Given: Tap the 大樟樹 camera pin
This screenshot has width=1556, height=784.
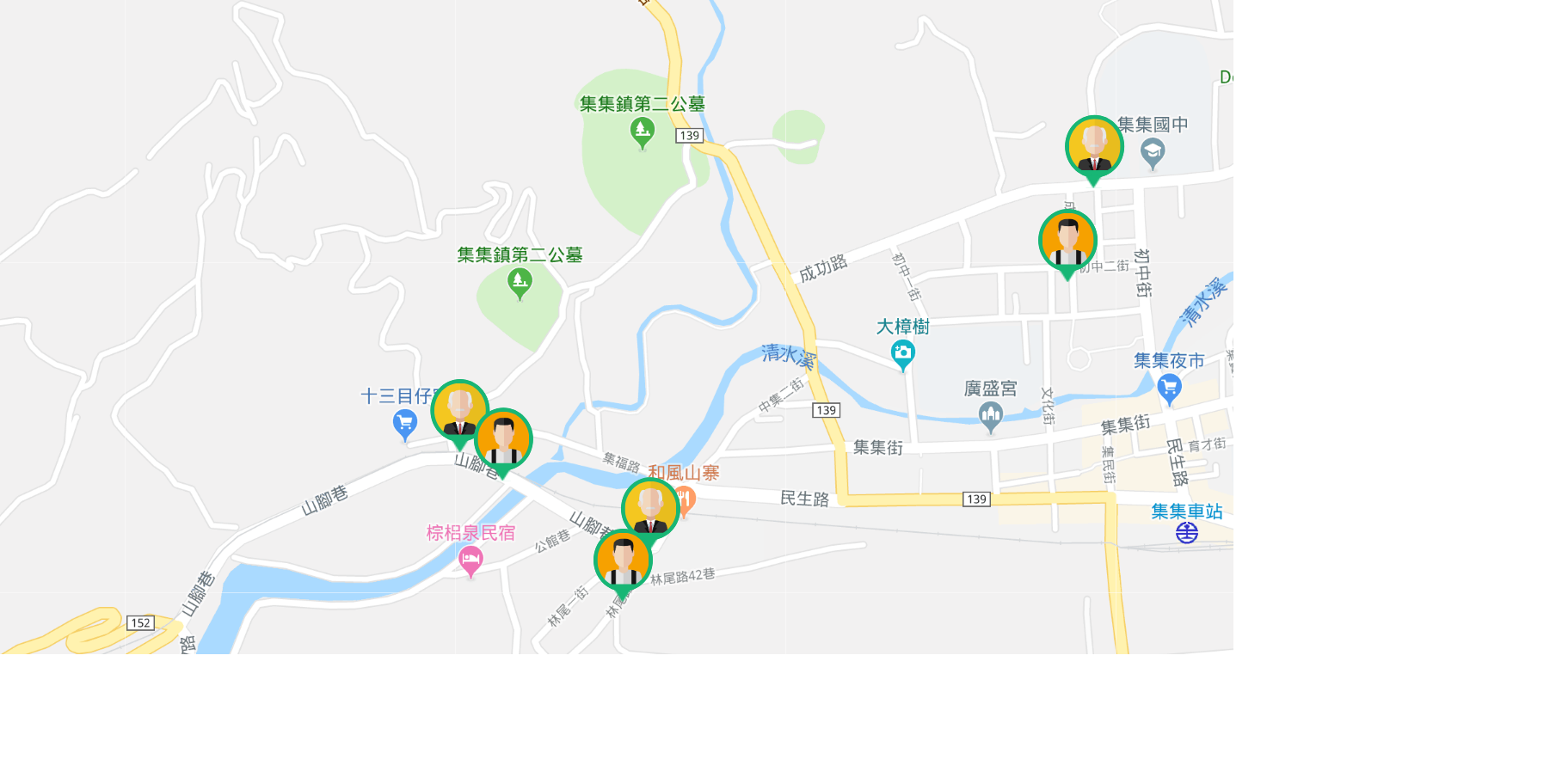Looking at the screenshot, I should pos(902,352).
